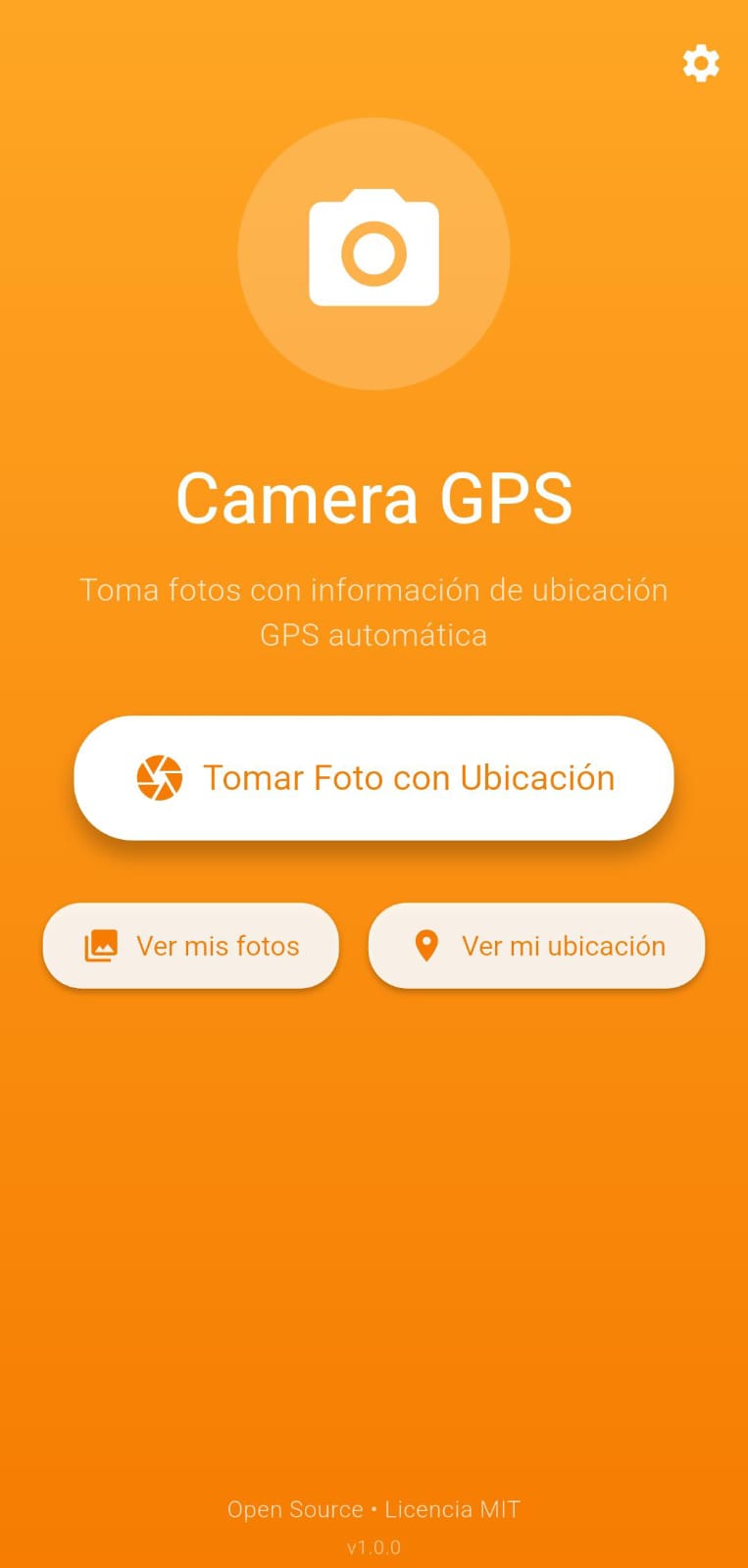Click the Open Source Licencia MIT link

point(374,1509)
